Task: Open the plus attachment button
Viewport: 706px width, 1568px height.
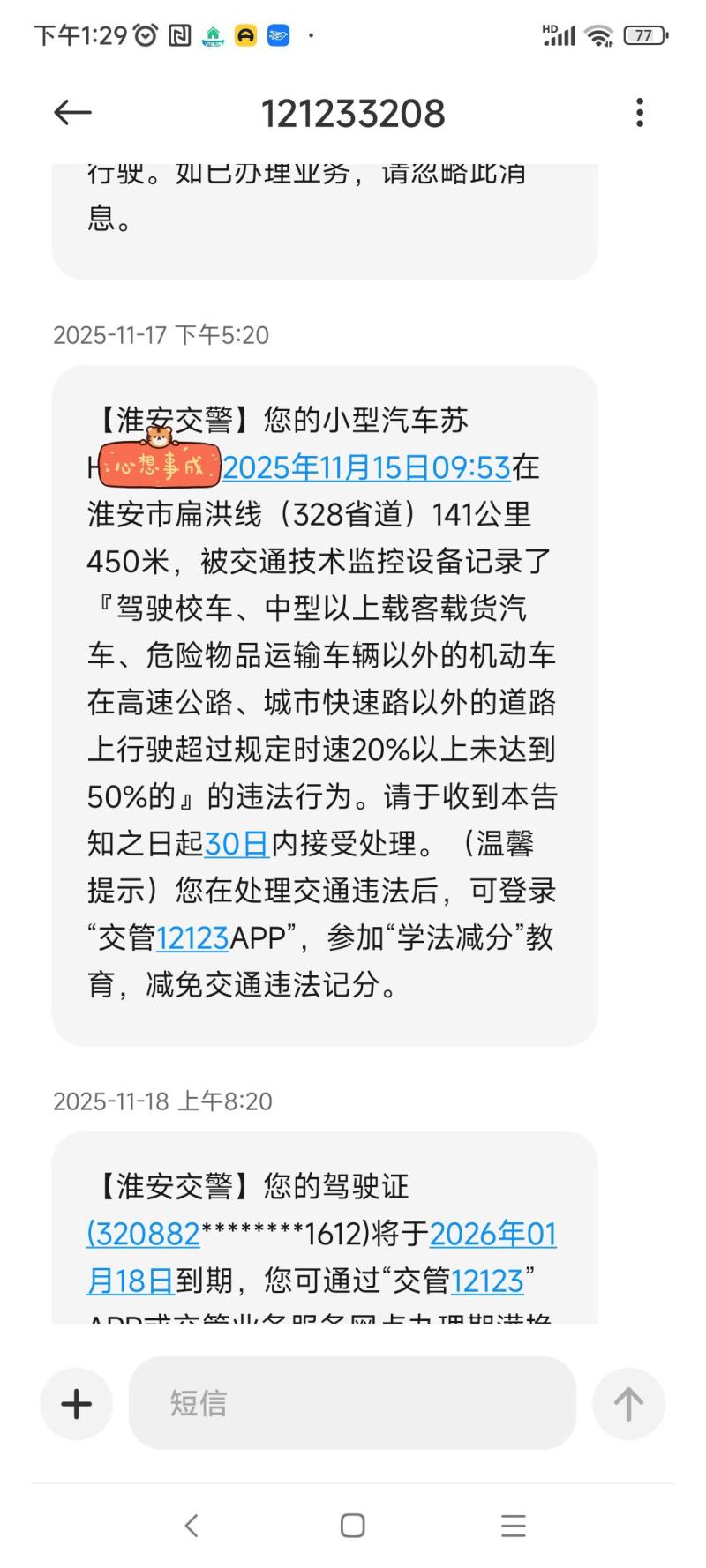Action: (x=77, y=1403)
